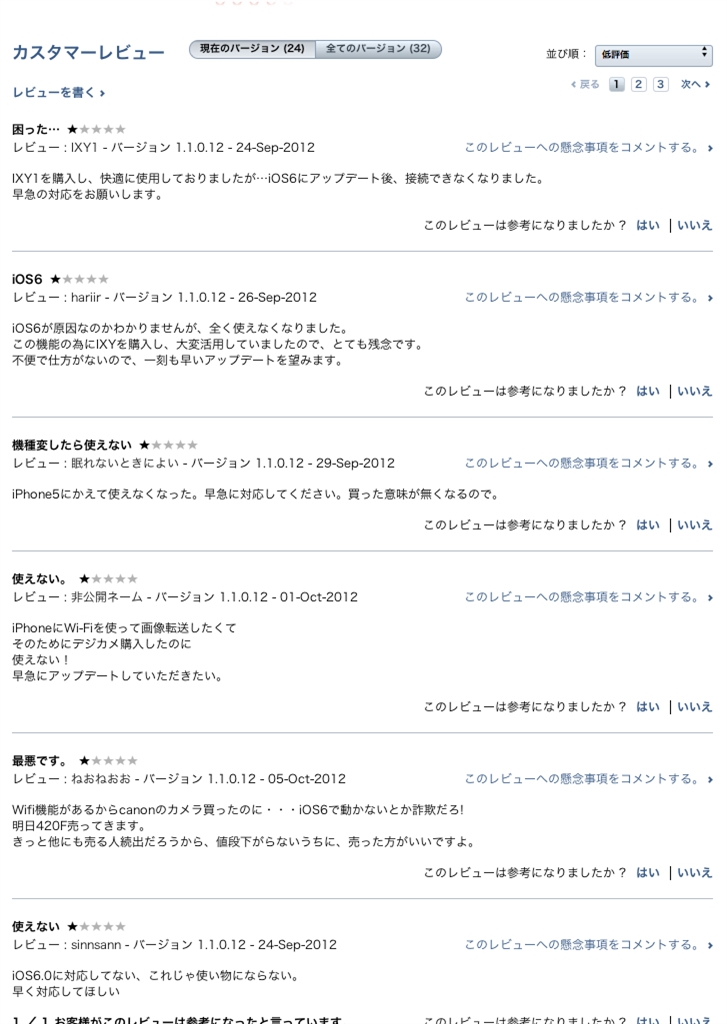Report a concern on the 使えない。 review by 非公開ネーム
The width and height of the screenshot is (727, 1024).
(588, 598)
